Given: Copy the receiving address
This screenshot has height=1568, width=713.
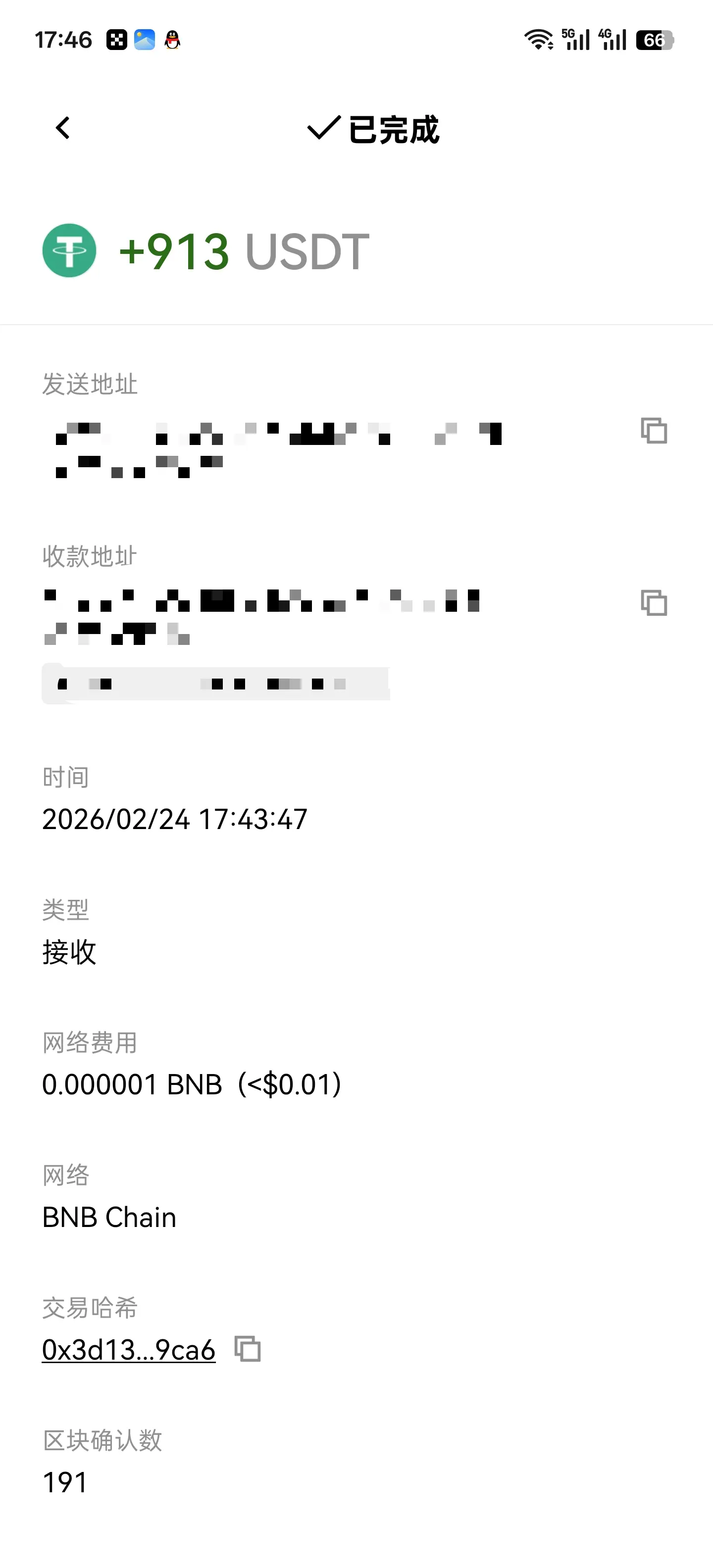Looking at the screenshot, I should pyautogui.click(x=655, y=603).
